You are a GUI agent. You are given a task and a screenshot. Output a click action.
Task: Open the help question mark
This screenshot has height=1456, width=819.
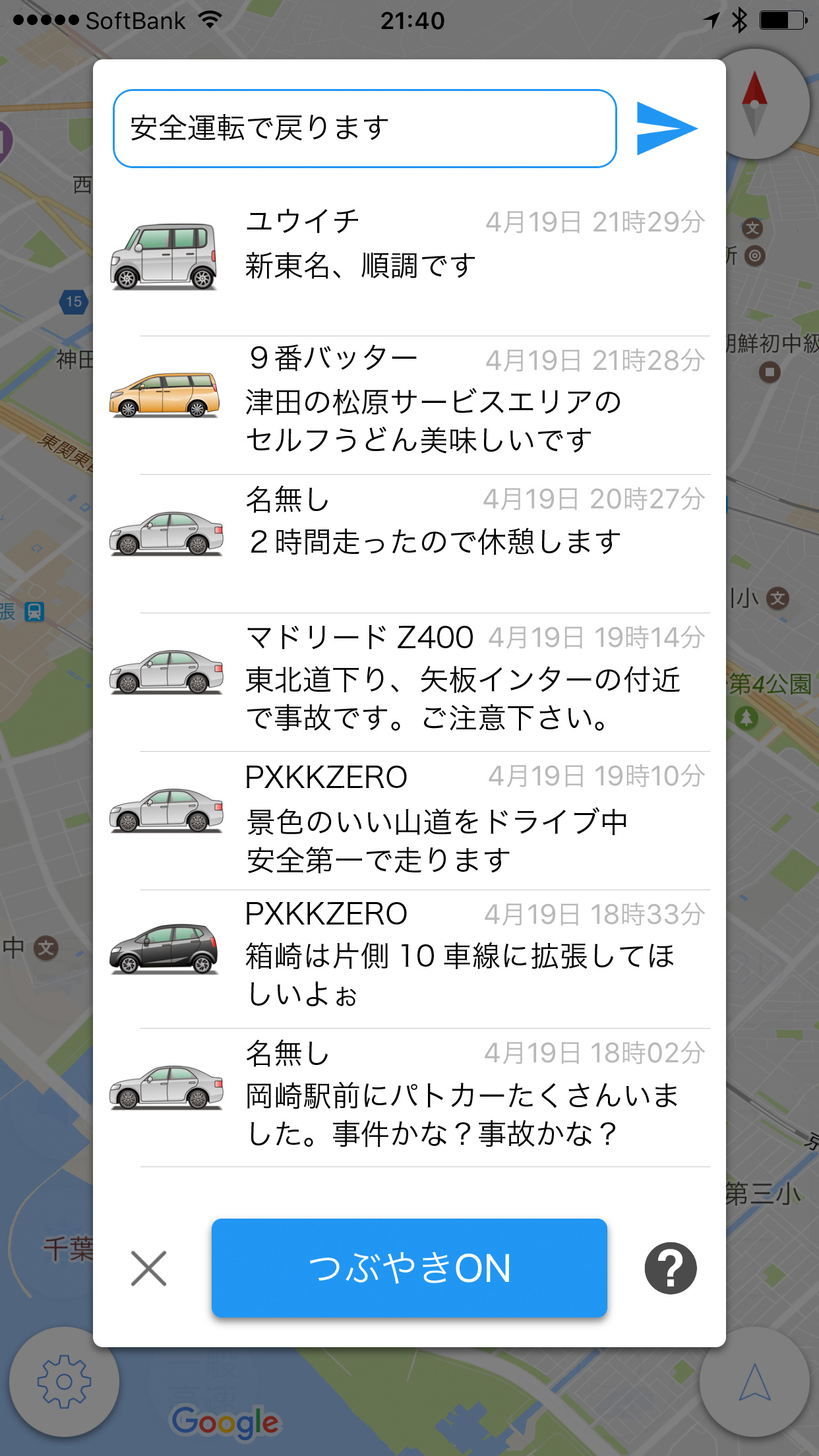click(670, 1268)
